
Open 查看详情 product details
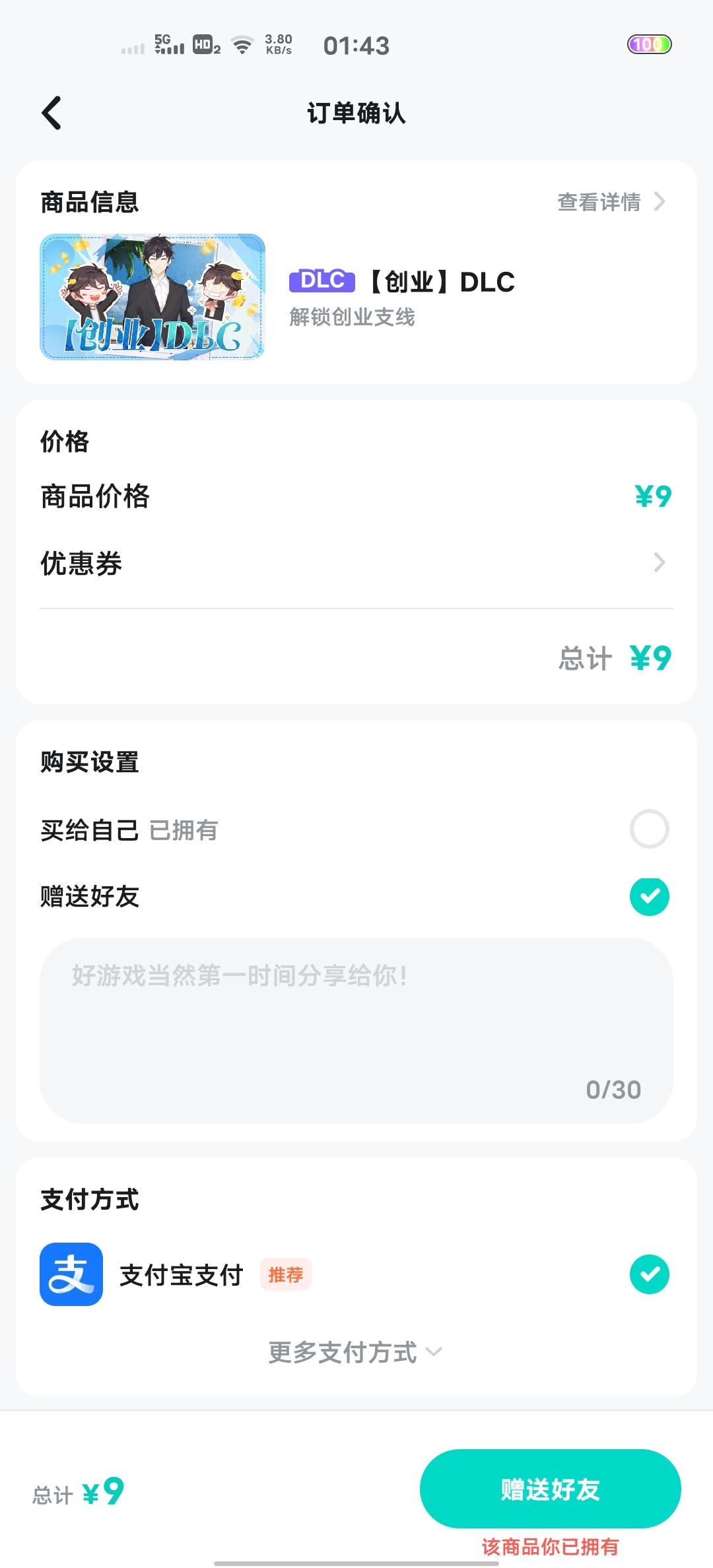click(x=610, y=202)
